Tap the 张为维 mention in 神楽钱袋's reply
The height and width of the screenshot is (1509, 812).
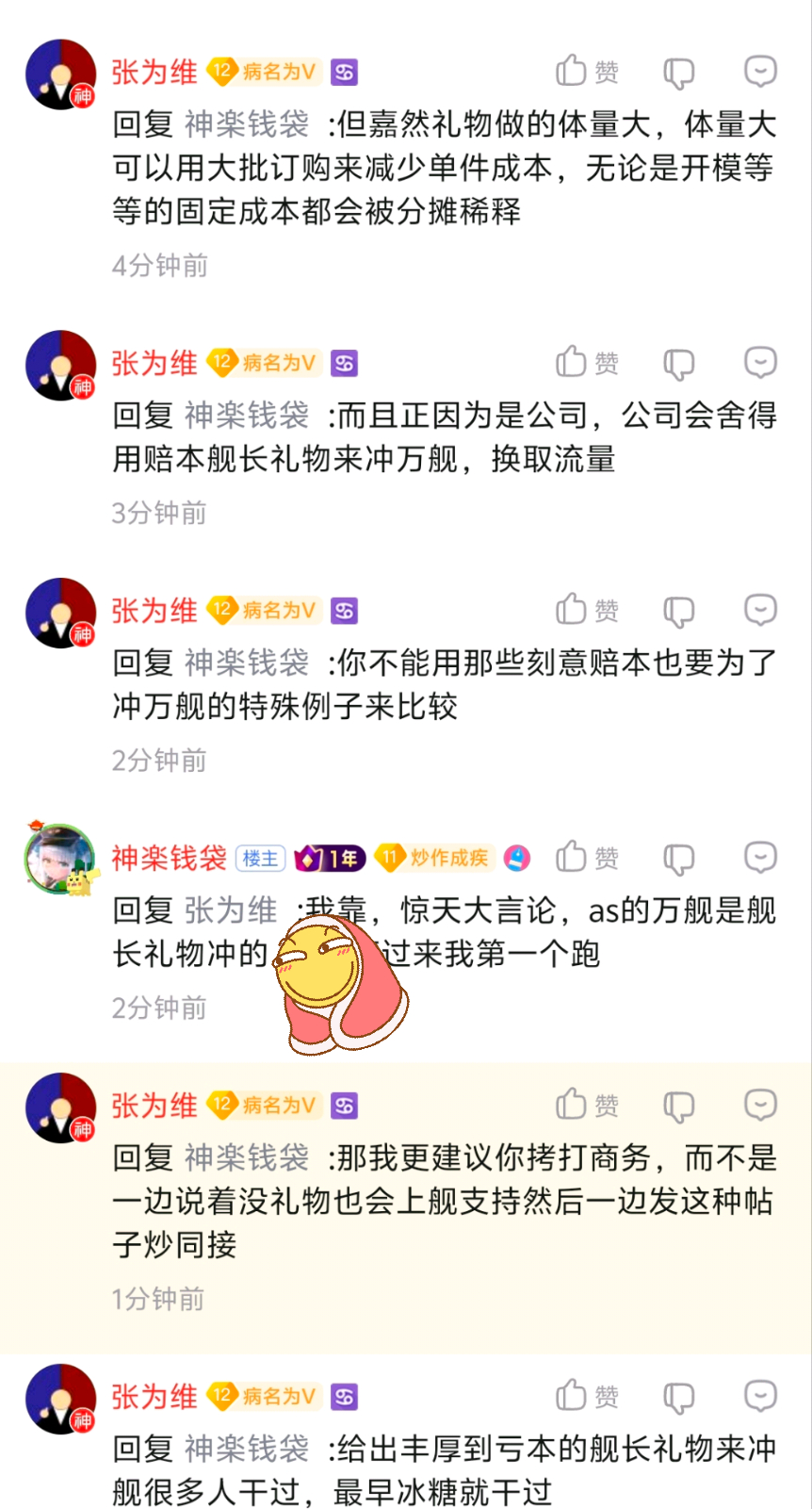pyautogui.click(x=231, y=910)
